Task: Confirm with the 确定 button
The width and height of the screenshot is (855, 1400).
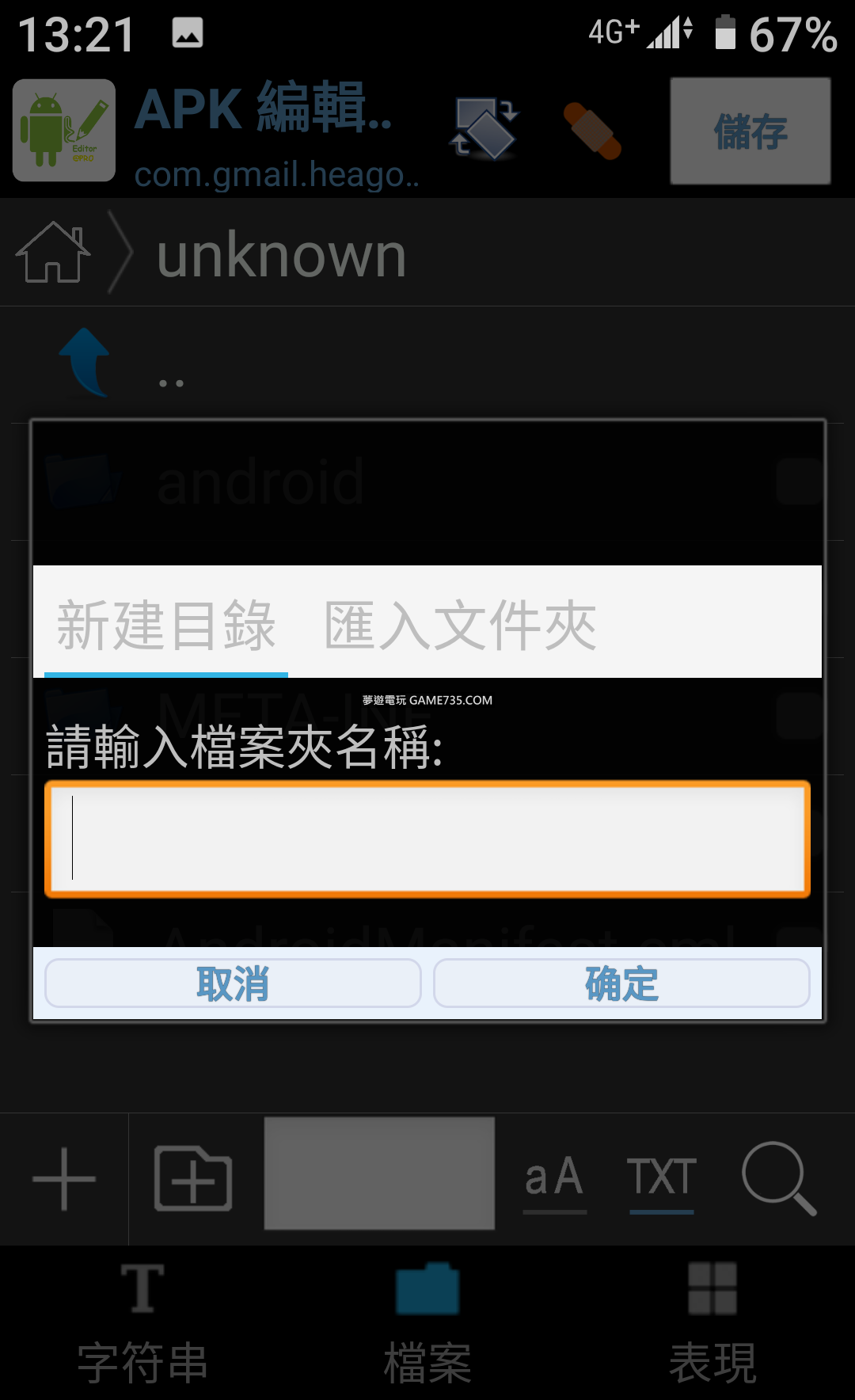Action: click(621, 983)
